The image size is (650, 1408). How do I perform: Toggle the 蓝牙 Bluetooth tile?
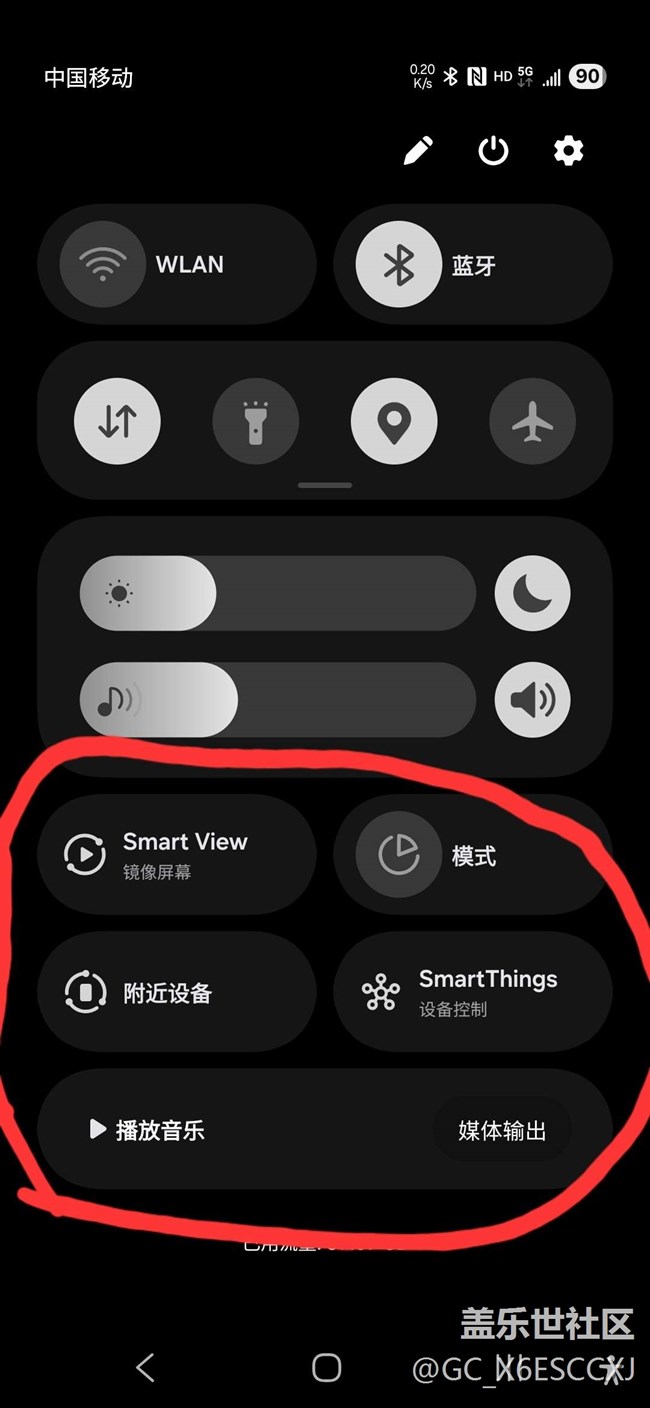click(x=473, y=265)
